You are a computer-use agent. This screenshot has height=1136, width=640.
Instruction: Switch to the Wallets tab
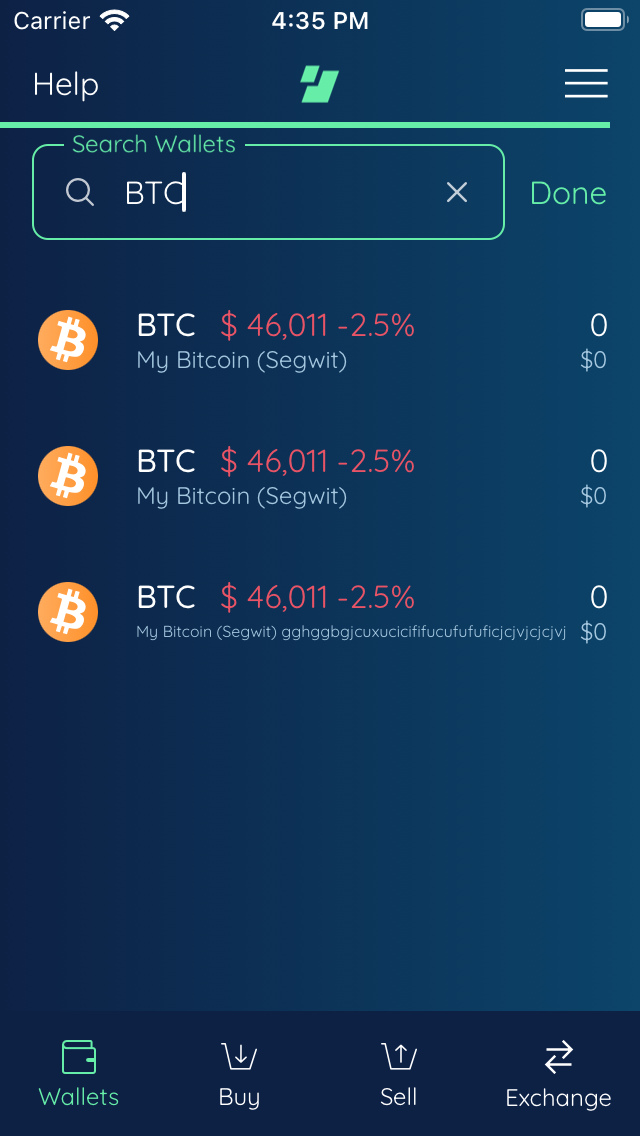click(79, 1074)
